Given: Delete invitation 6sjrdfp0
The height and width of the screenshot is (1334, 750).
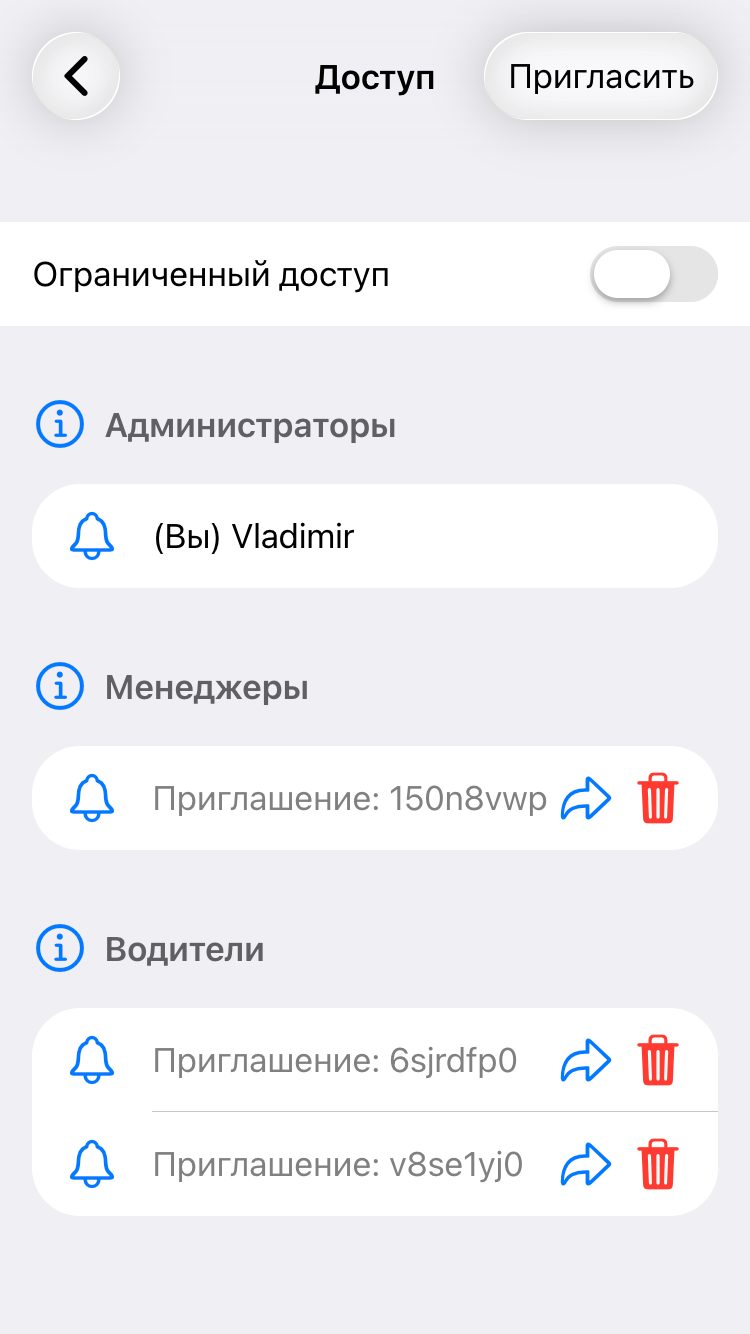Looking at the screenshot, I should pos(658,1061).
